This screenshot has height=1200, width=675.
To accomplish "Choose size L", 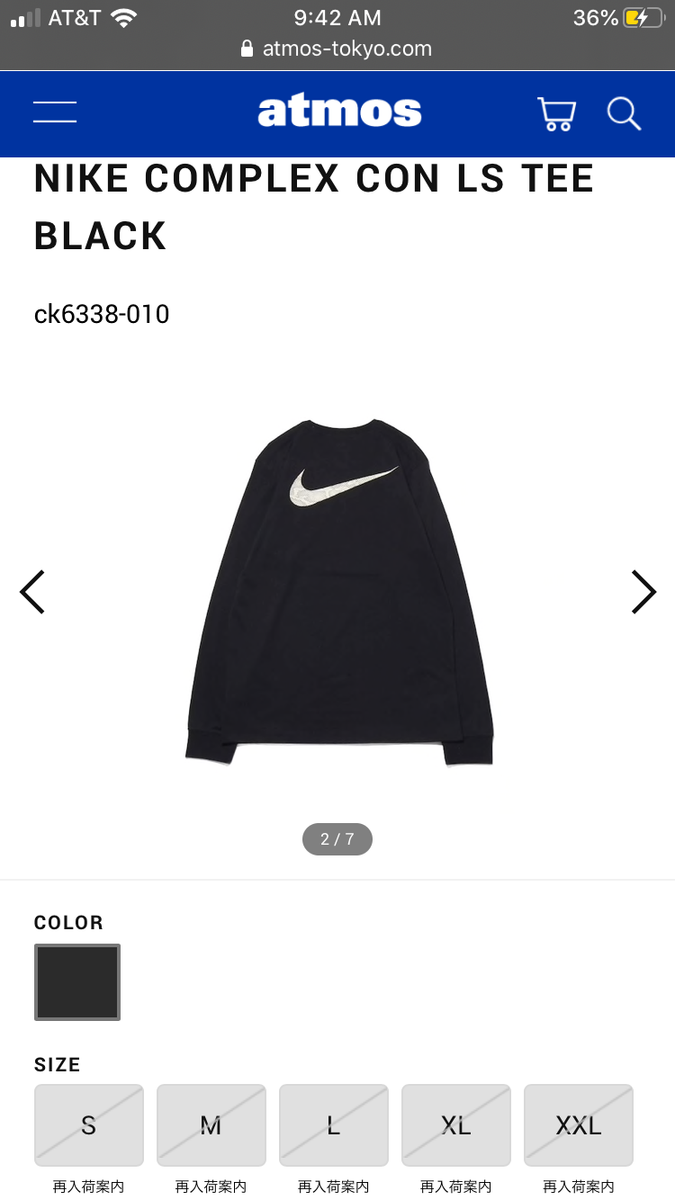I will [x=333, y=1125].
